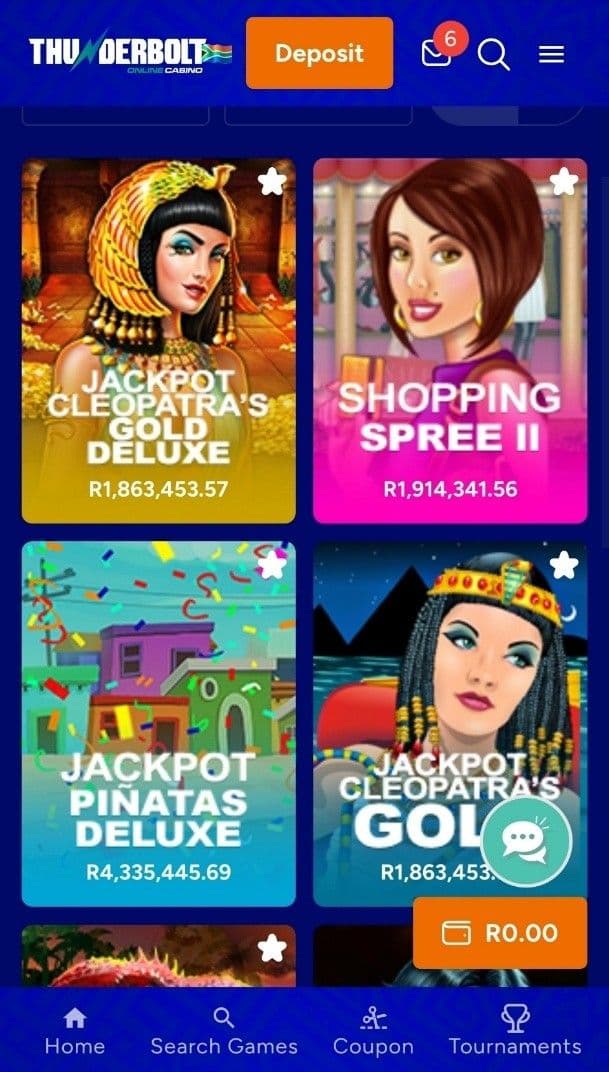This screenshot has width=609, height=1072.
Task: Switch to the Search Games tab
Action: click(224, 1032)
